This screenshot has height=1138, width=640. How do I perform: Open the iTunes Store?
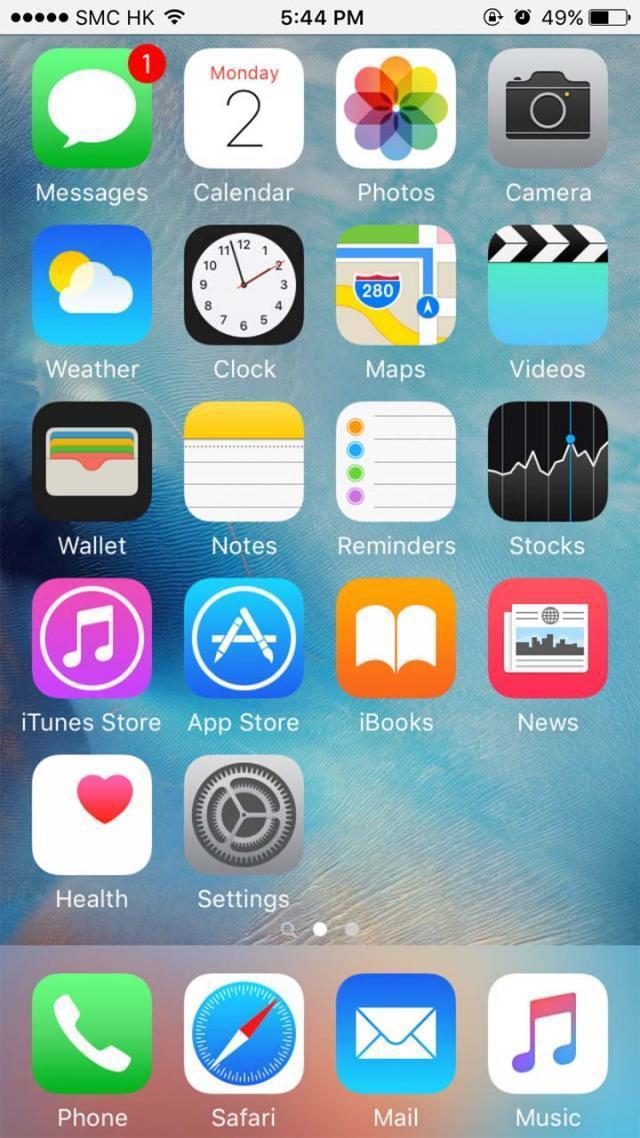click(92, 638)
